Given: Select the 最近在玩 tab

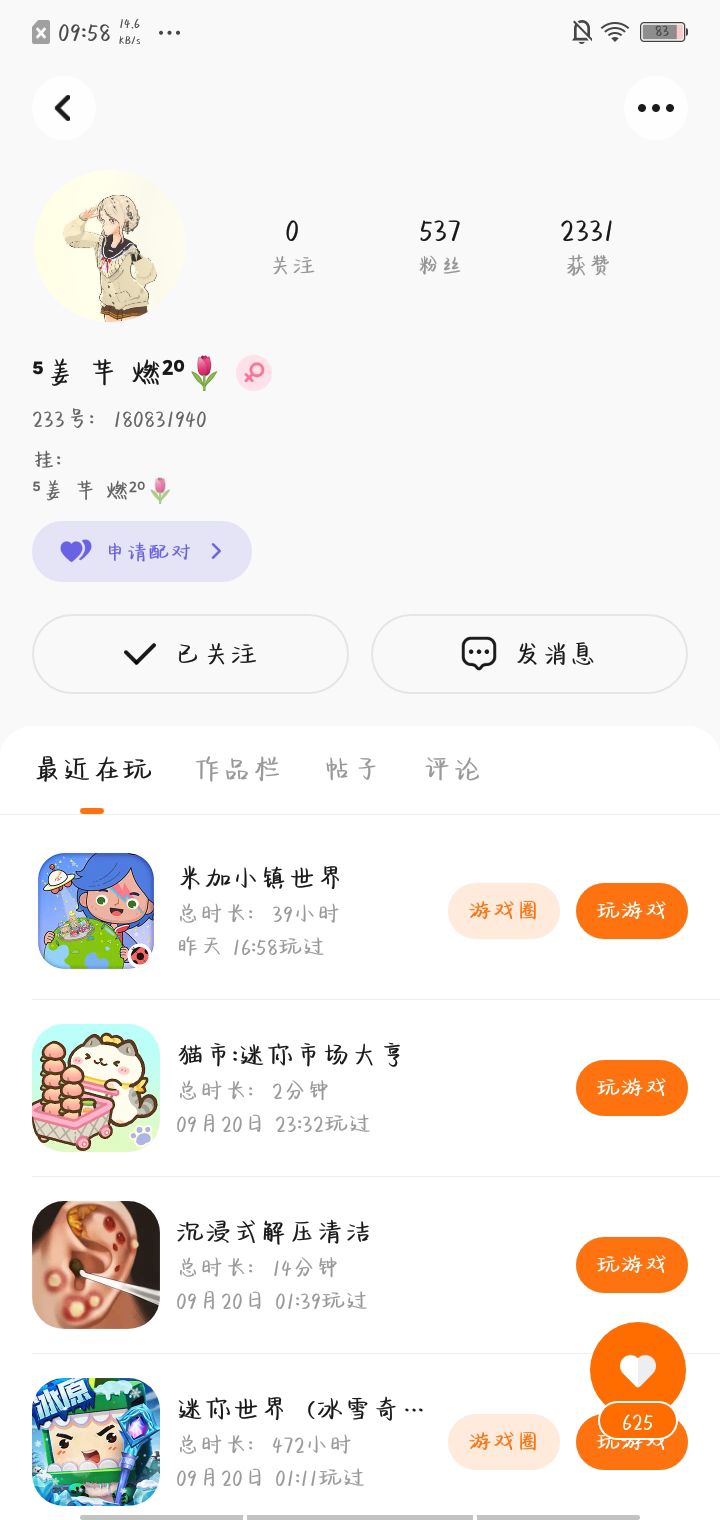Looking at the screenshot, I should (x=93, y=769).
